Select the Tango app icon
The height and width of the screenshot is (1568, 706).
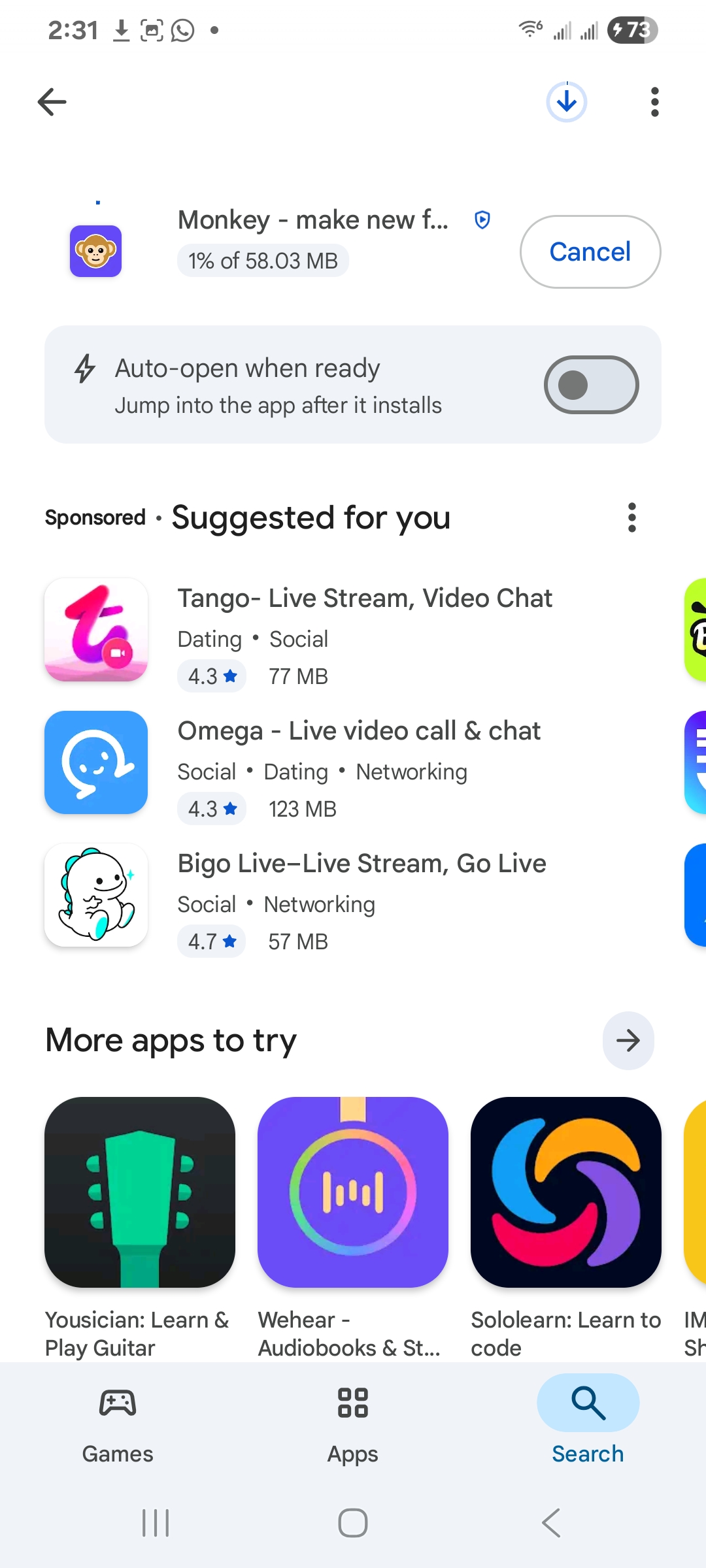[95, 629]
